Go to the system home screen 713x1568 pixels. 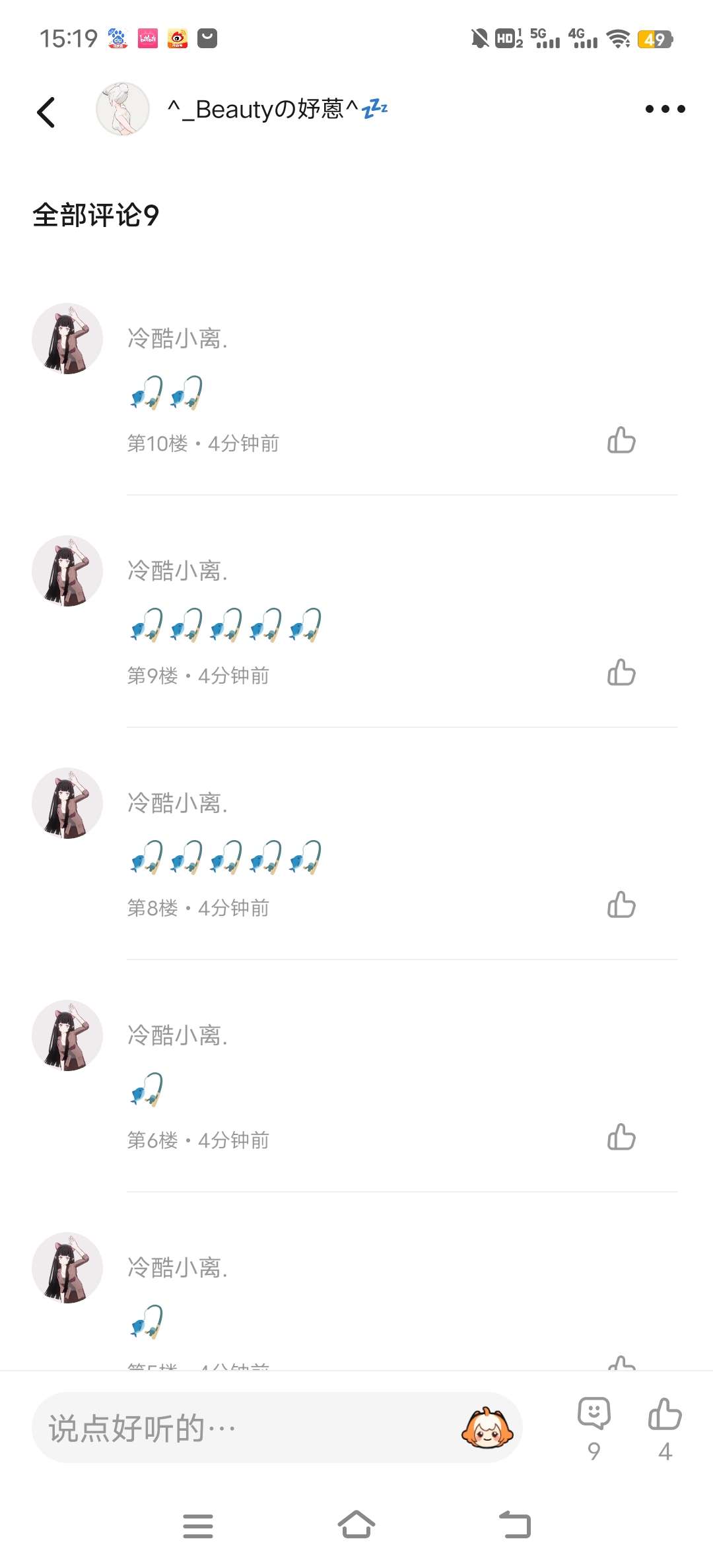(x=356, y=1525)
